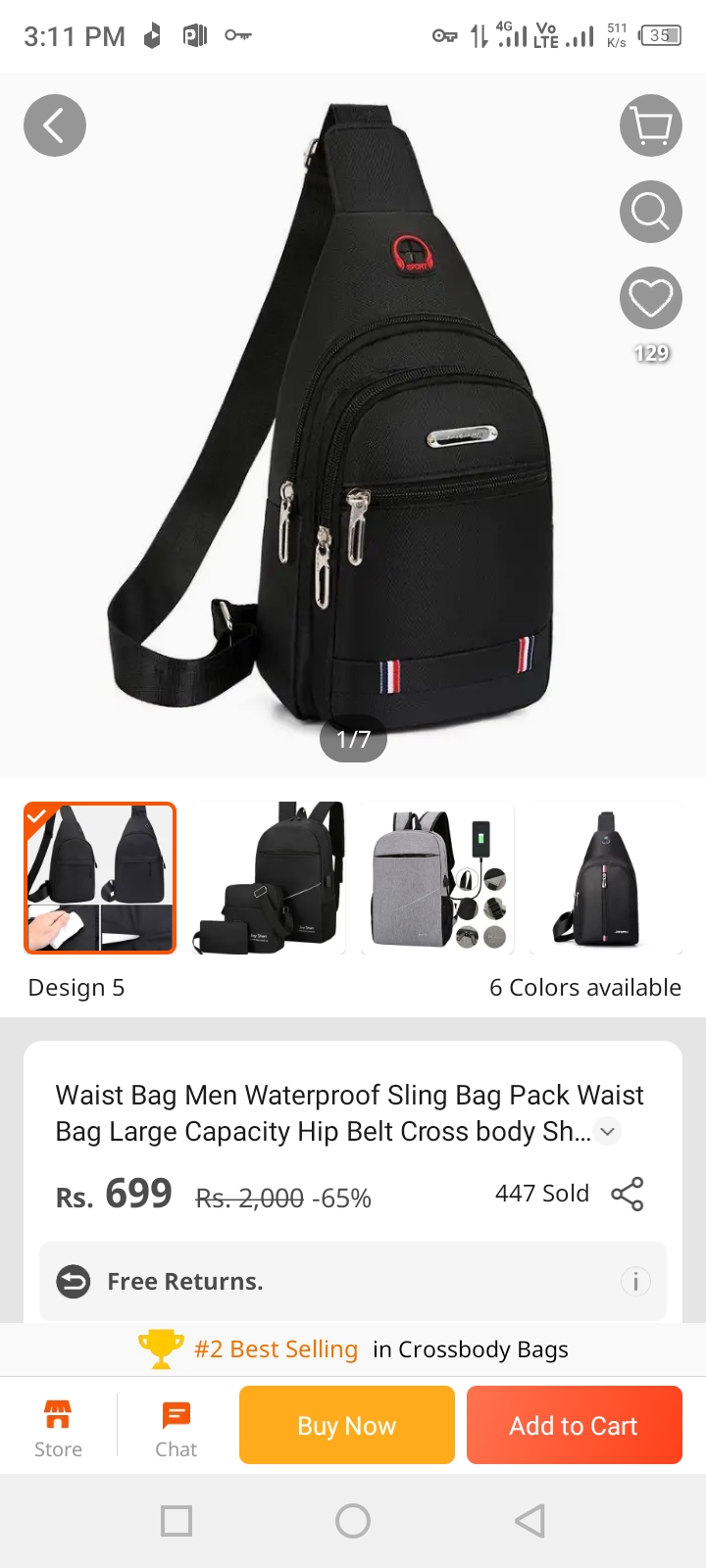Select the black backpack set design thumbnail
This screenshot has width=706, height=1568.
(x=269, y=878)
